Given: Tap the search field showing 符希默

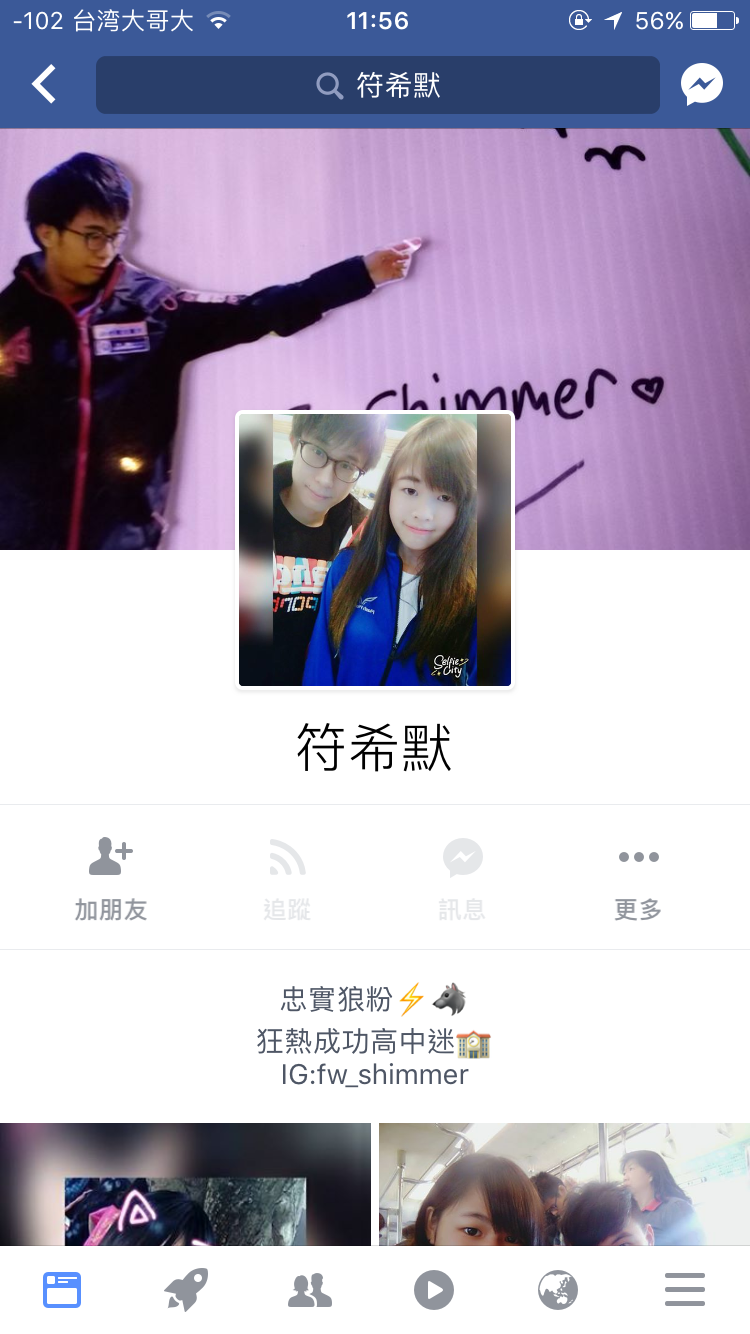Looking at the screenshot, I should (x=378, y=85).
